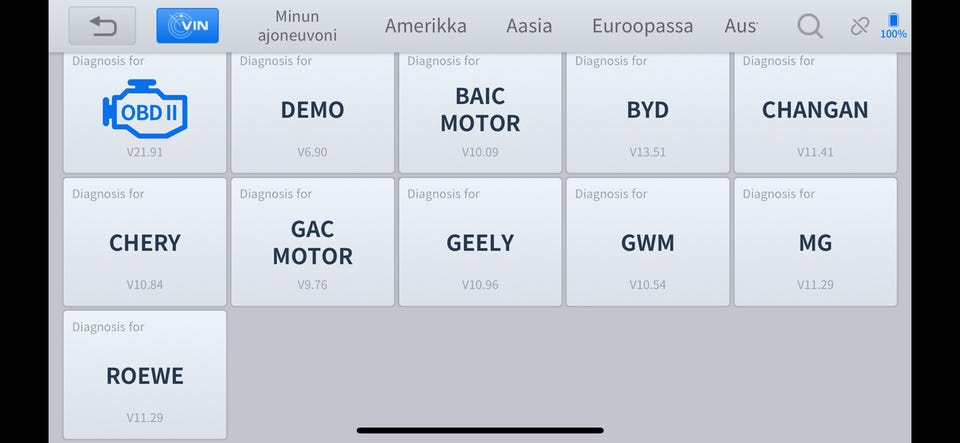
Task: Select ROEWE diagnosis card
Action: [145, 375]
